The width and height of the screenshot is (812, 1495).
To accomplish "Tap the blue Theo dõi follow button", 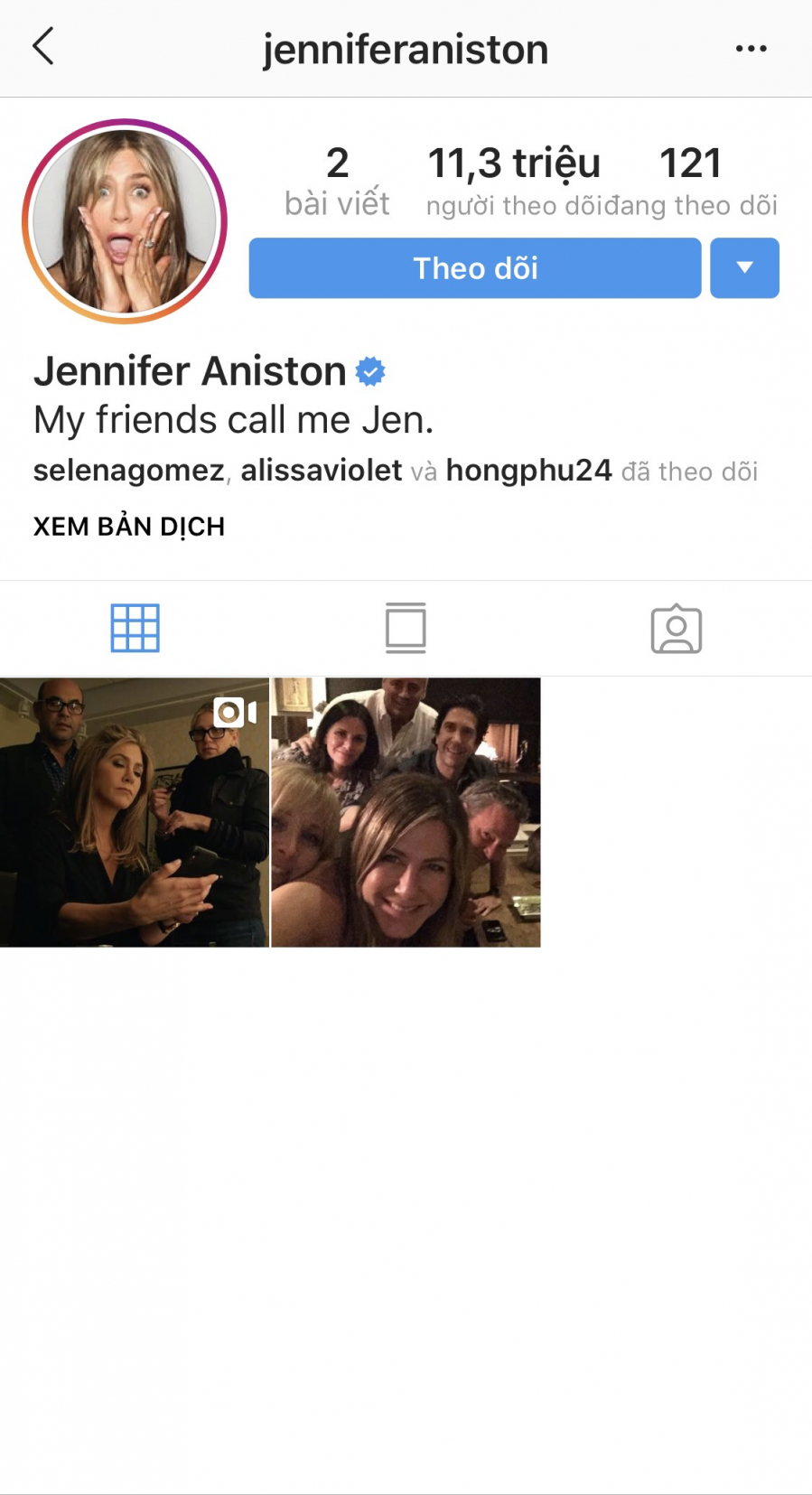I will pyautogui.click(x=475, y=268).
